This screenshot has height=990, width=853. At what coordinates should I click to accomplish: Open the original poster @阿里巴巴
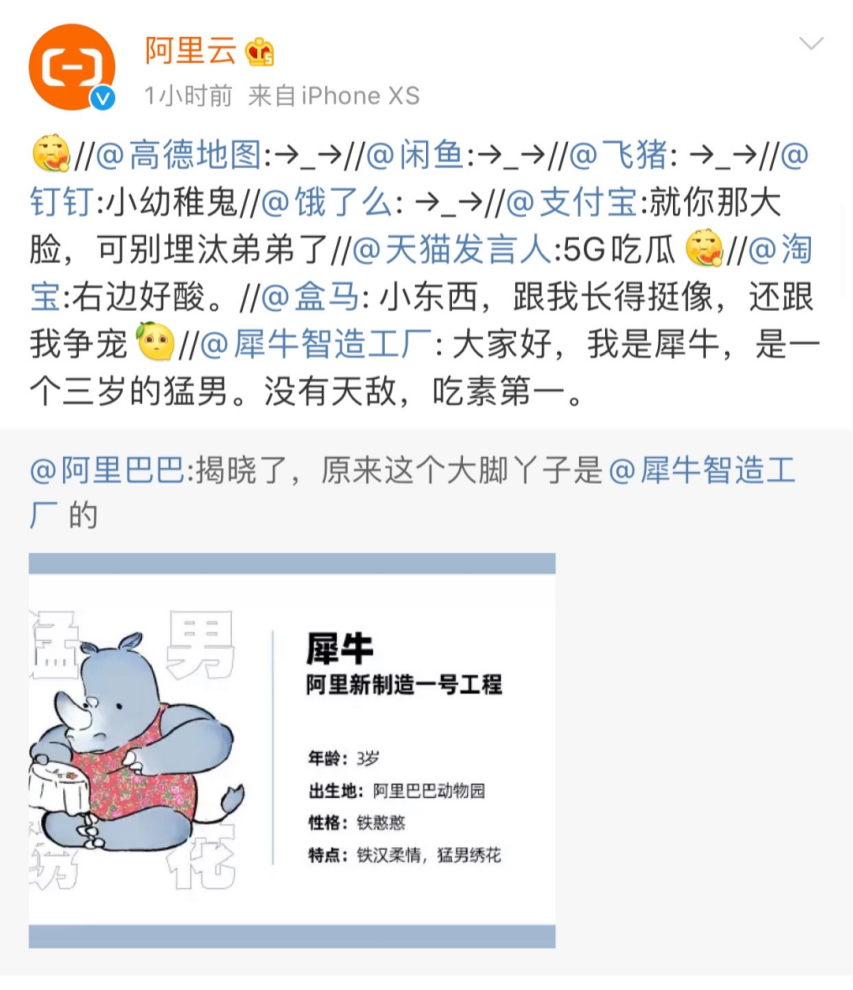(x=107, y=469)
